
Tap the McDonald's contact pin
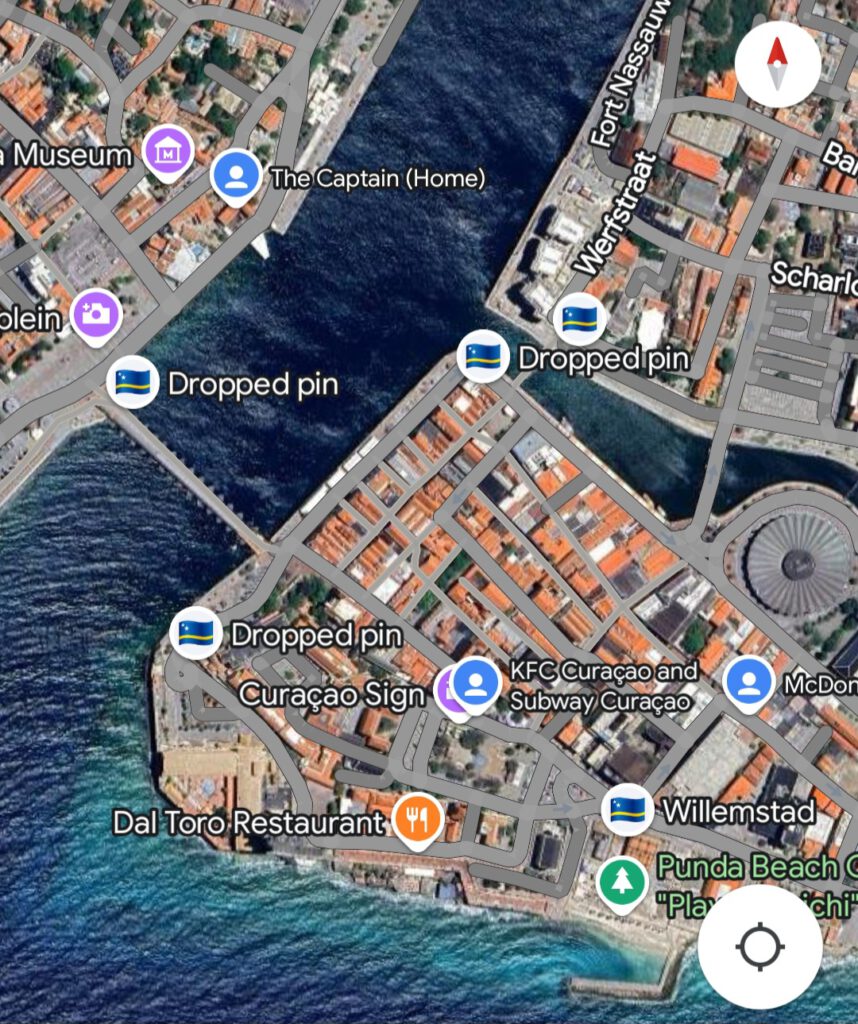[x=748, y=682]
